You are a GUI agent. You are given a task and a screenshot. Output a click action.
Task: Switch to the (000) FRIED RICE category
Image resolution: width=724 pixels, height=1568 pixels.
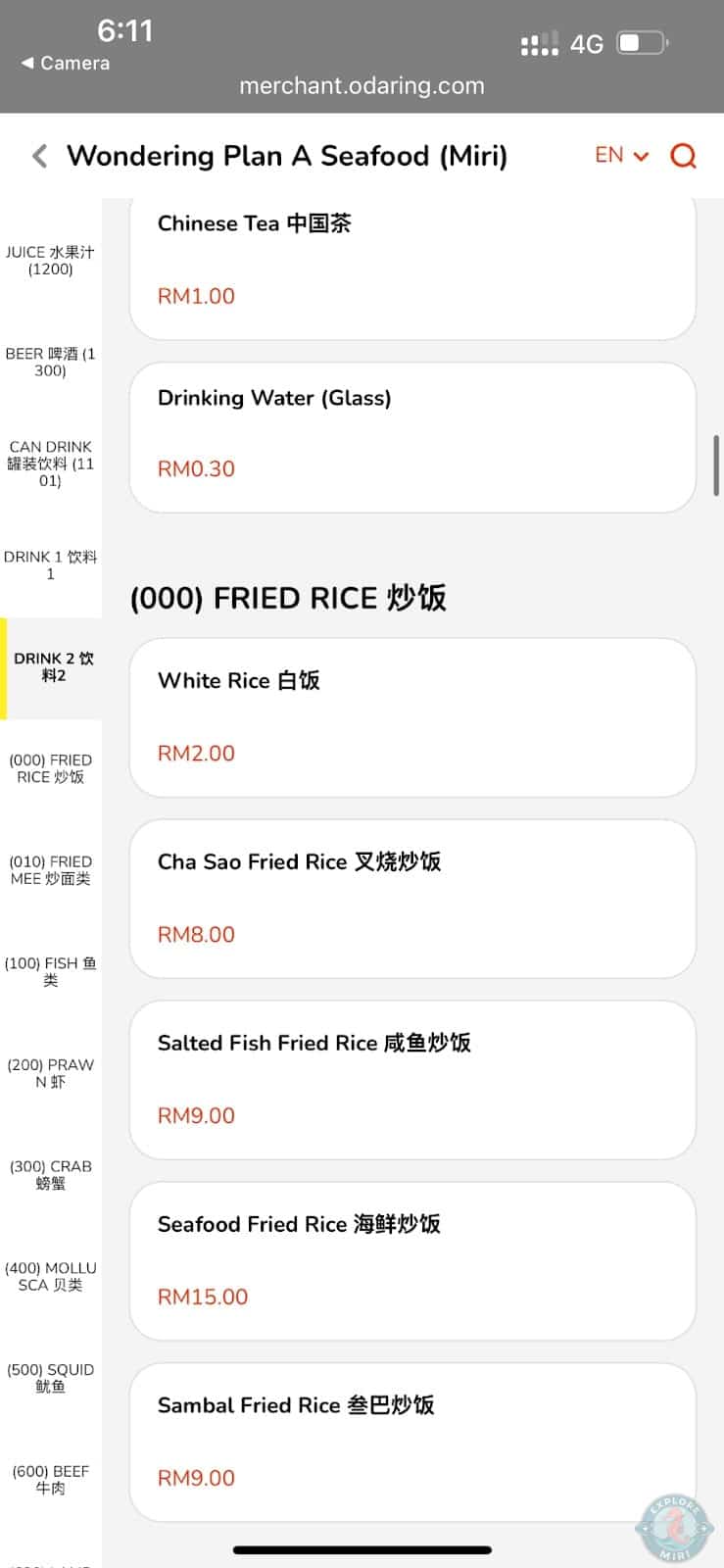(x=51, y=768)
